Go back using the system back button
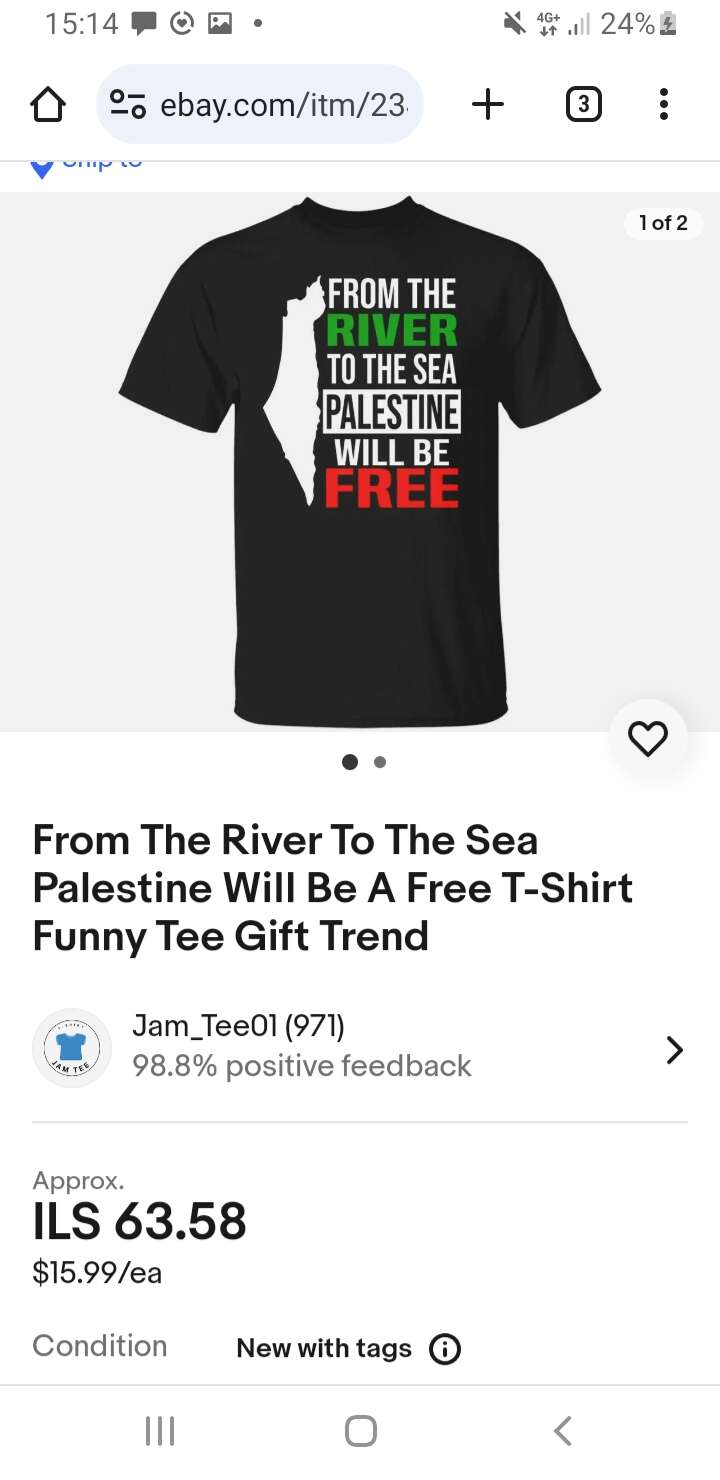 click(563, 1431)
